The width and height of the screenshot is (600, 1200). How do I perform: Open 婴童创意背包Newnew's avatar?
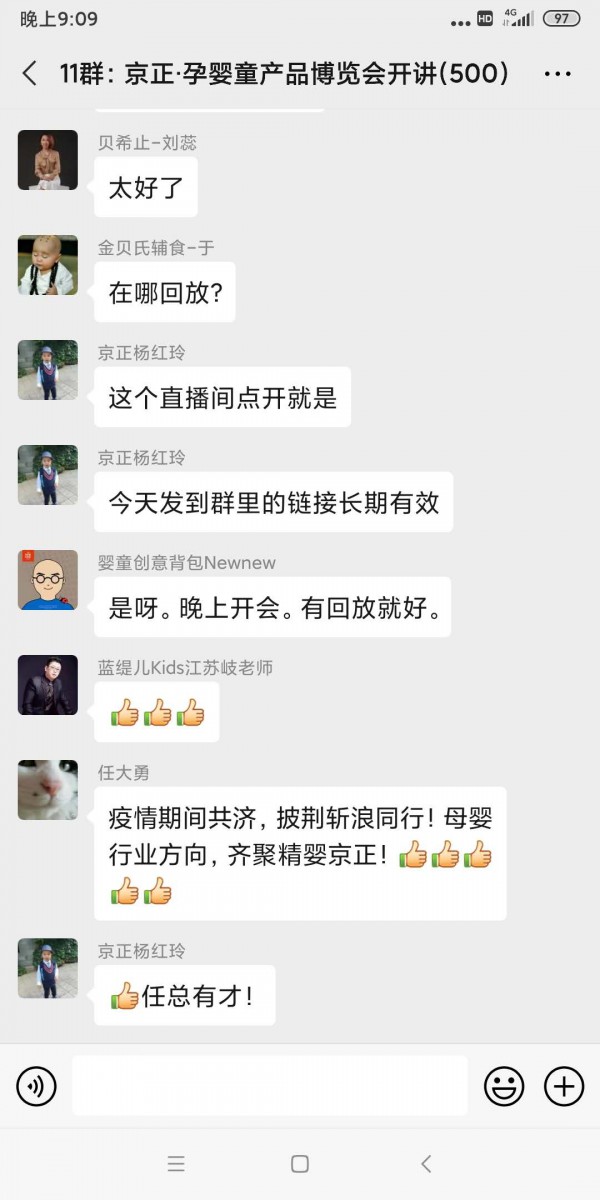coord(47,580)
